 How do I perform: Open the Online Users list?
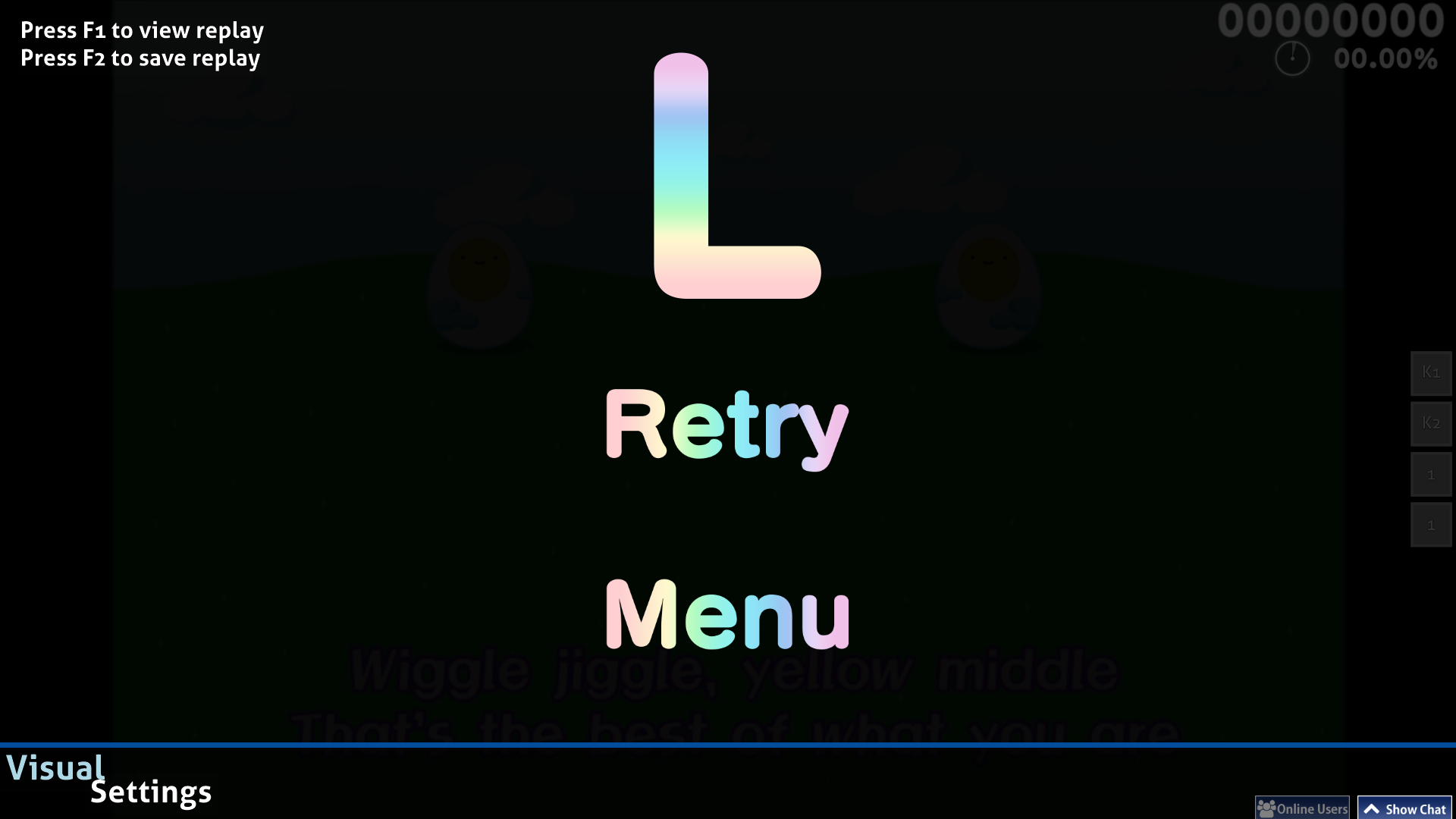(1302, 808)
